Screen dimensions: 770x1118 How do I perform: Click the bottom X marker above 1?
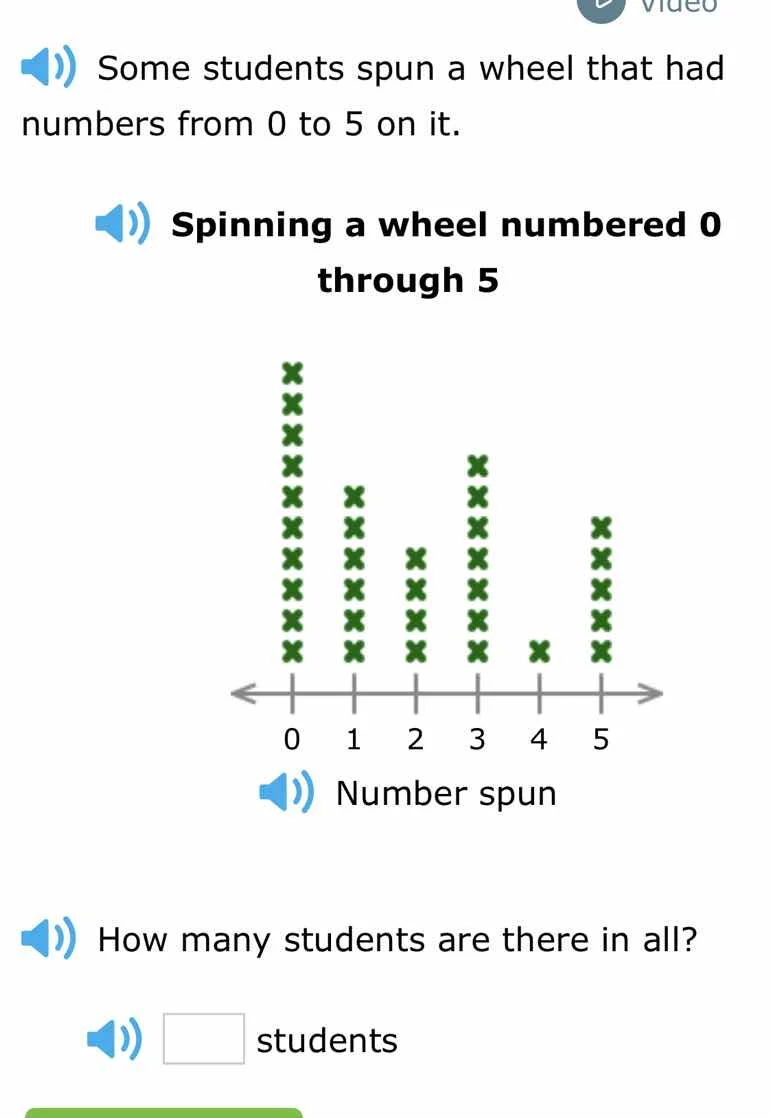[354, 650]
